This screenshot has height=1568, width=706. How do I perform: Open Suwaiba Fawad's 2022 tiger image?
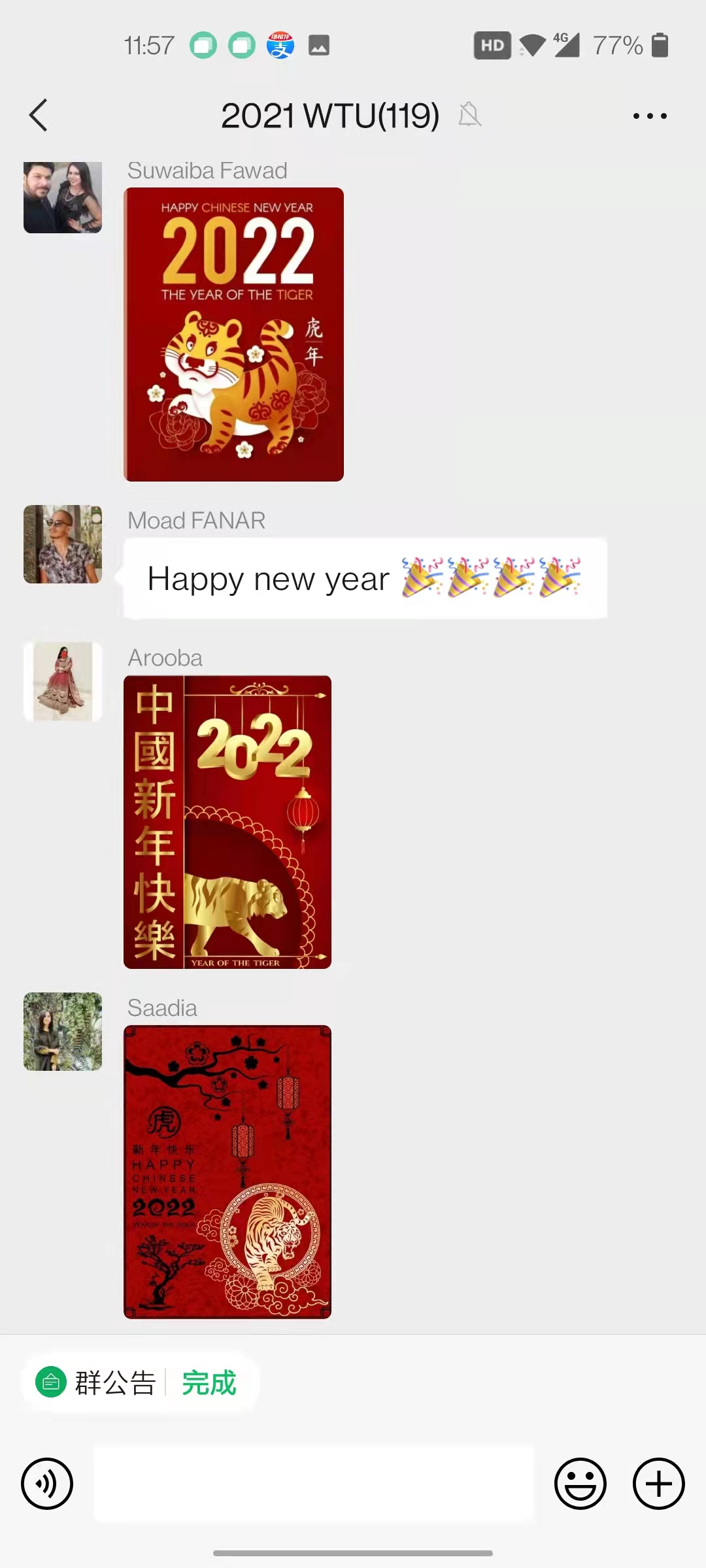click(234, 335)
